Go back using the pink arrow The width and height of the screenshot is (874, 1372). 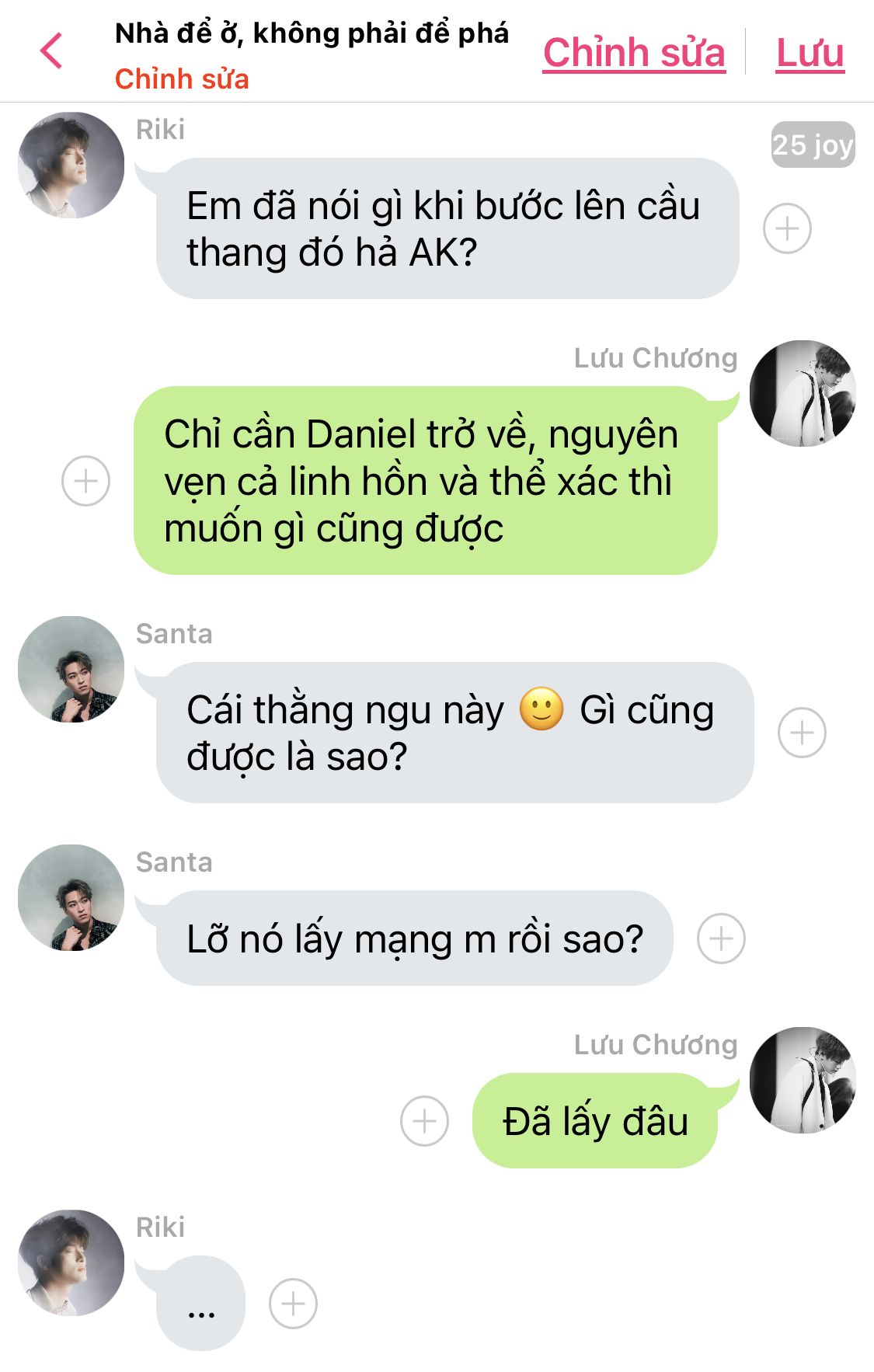point(51,51)
